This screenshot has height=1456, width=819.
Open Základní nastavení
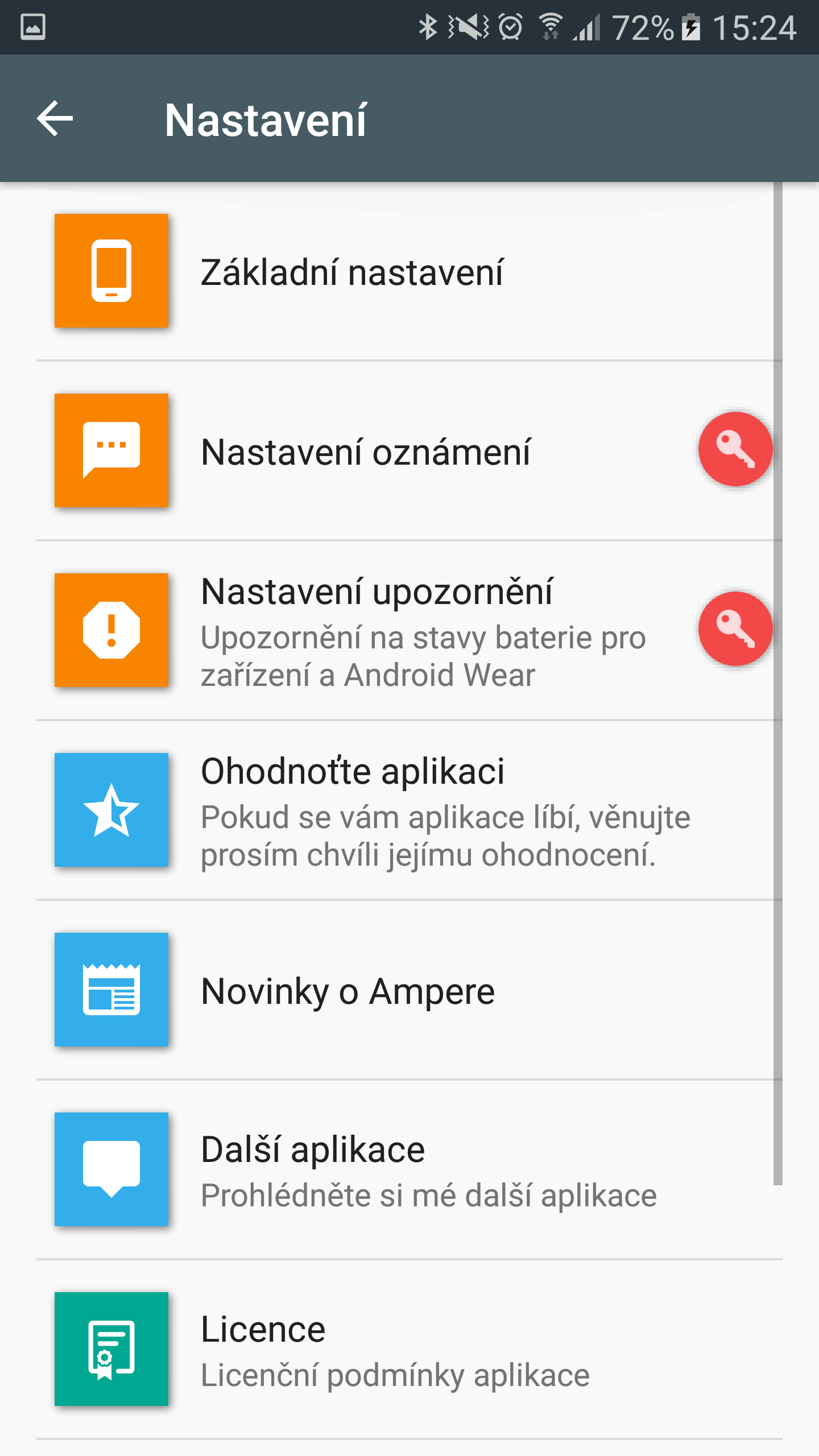[x=351, y=272]
